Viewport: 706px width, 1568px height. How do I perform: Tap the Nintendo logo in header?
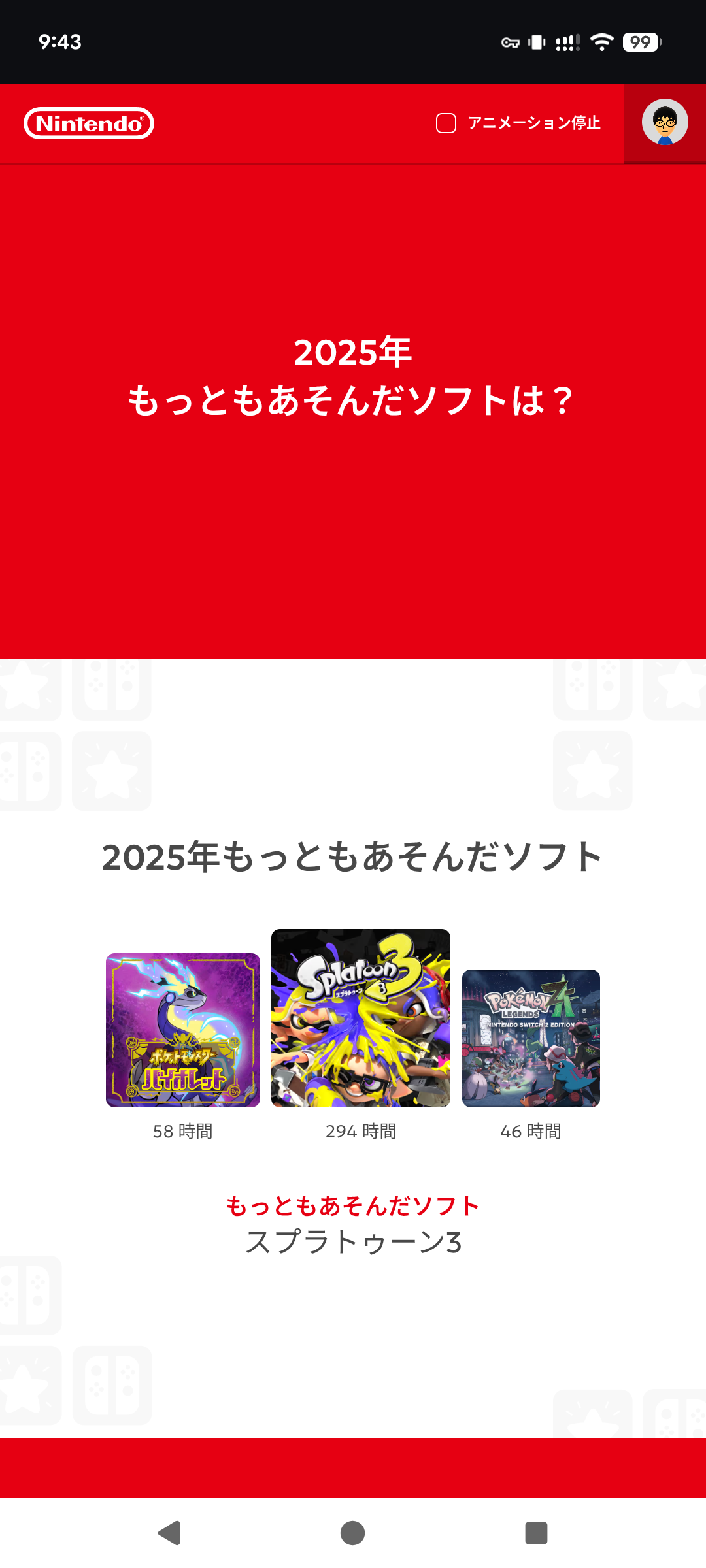coord(89,123)
